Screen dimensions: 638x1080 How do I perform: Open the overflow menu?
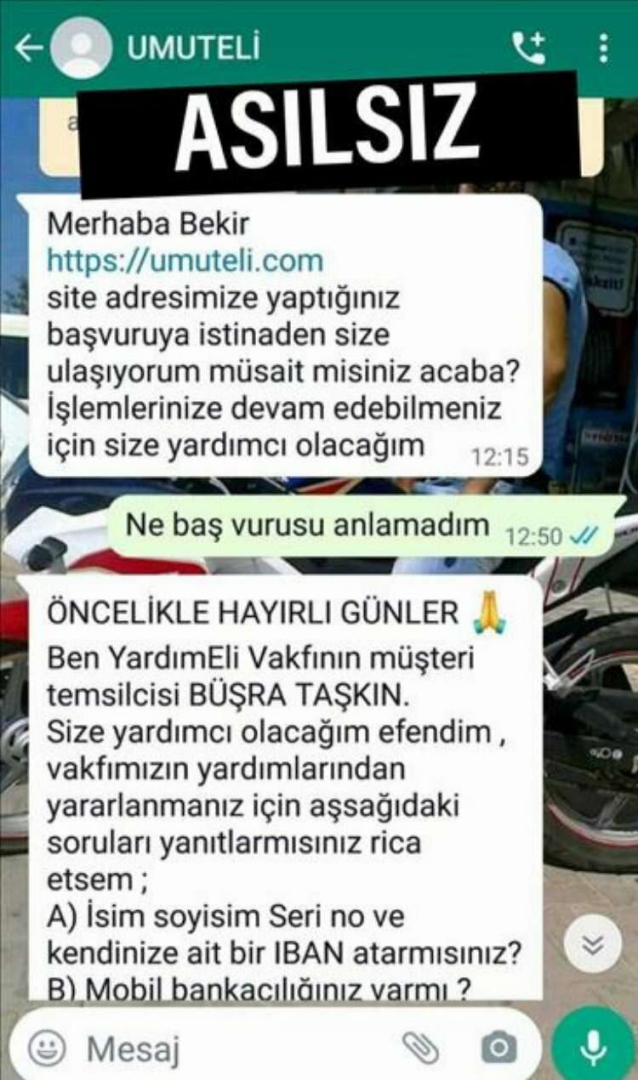click(x=603, y=48)
